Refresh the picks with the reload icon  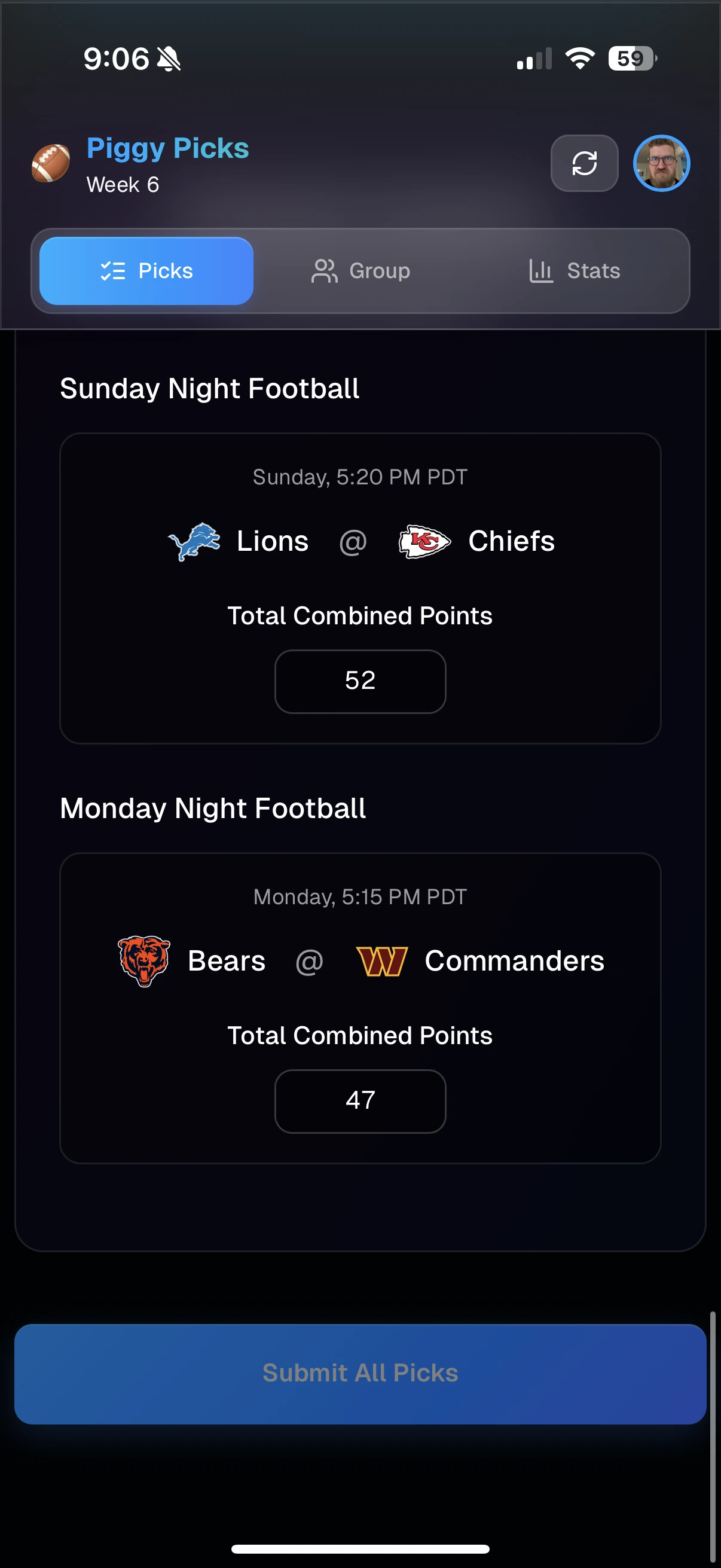coord(583,163)
